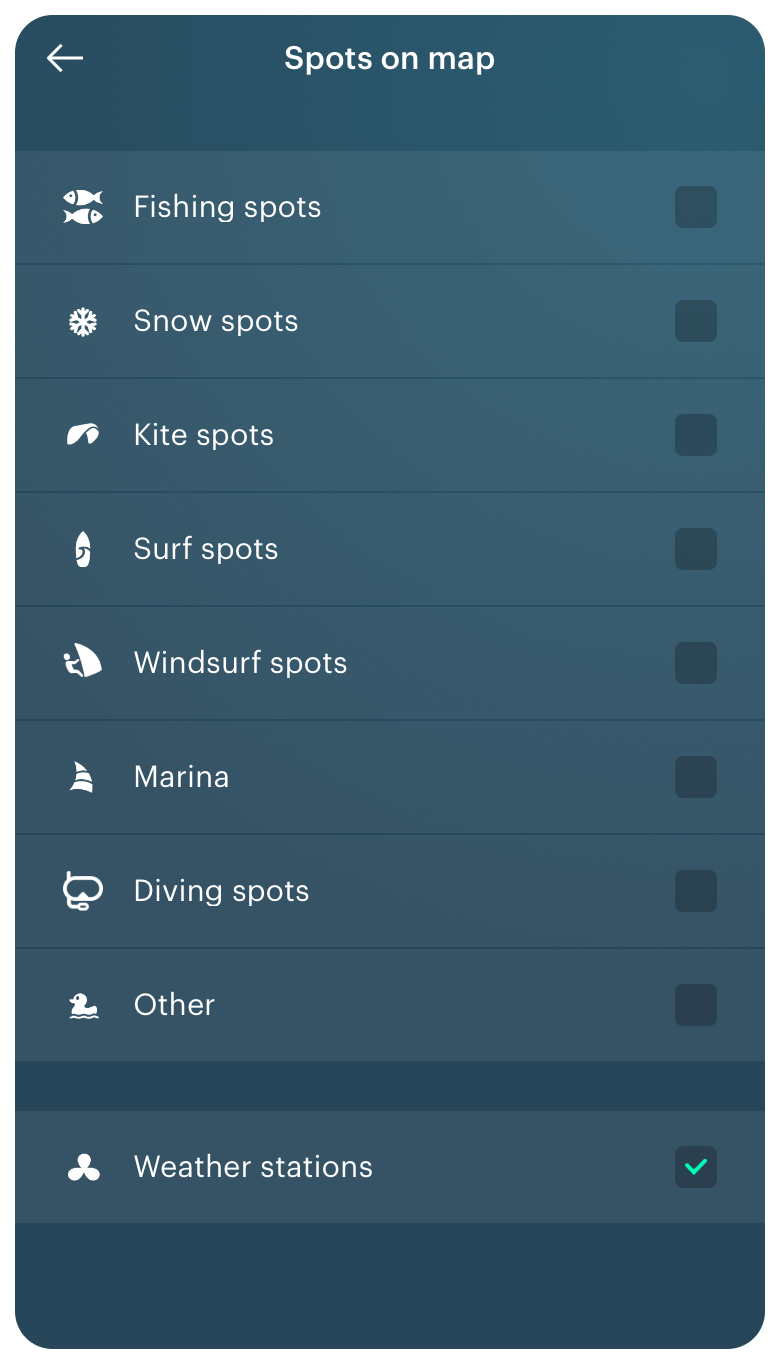The image size is (780, 1364).
Task: Click the duck icon beside Other
Action: pyautogui.click(x=83, y=1005)
